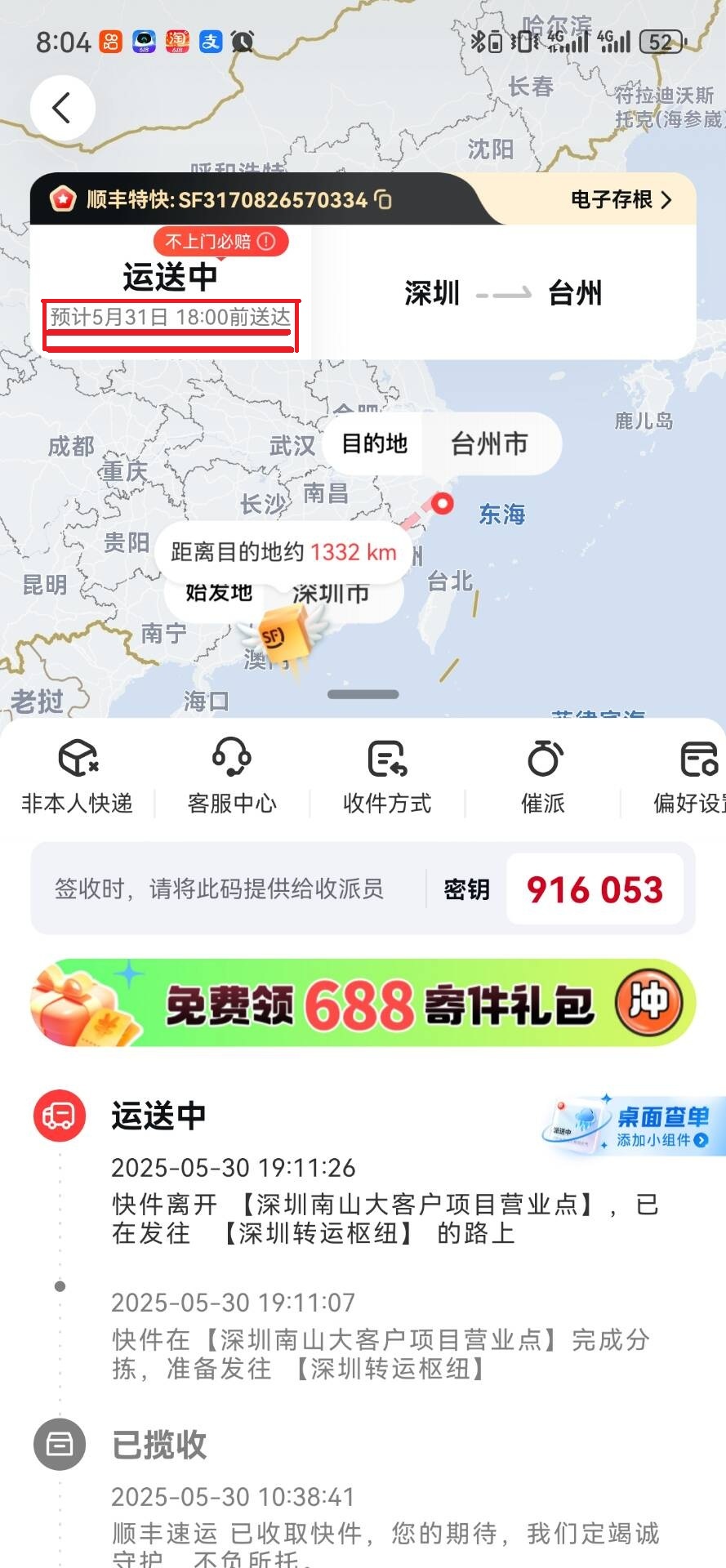Copy the SF tracking number

click(x=383, y=199)
